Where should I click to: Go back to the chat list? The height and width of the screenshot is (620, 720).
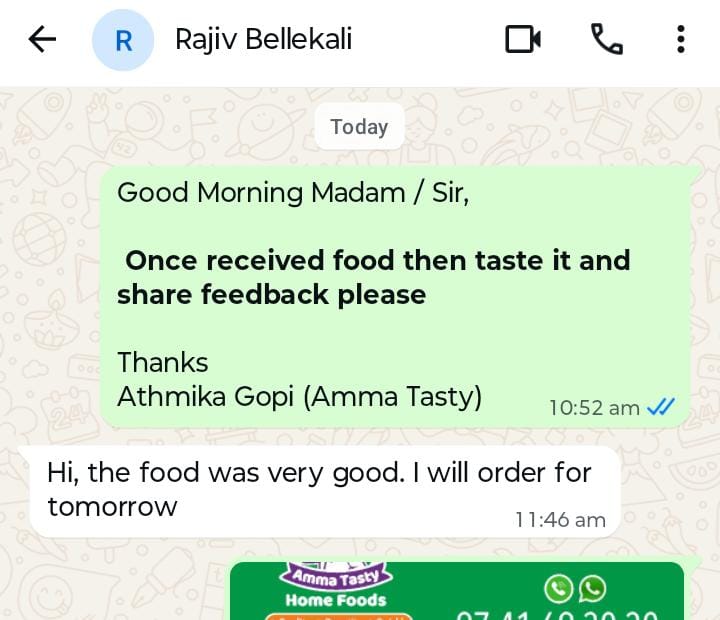click(x=42, y=40)
